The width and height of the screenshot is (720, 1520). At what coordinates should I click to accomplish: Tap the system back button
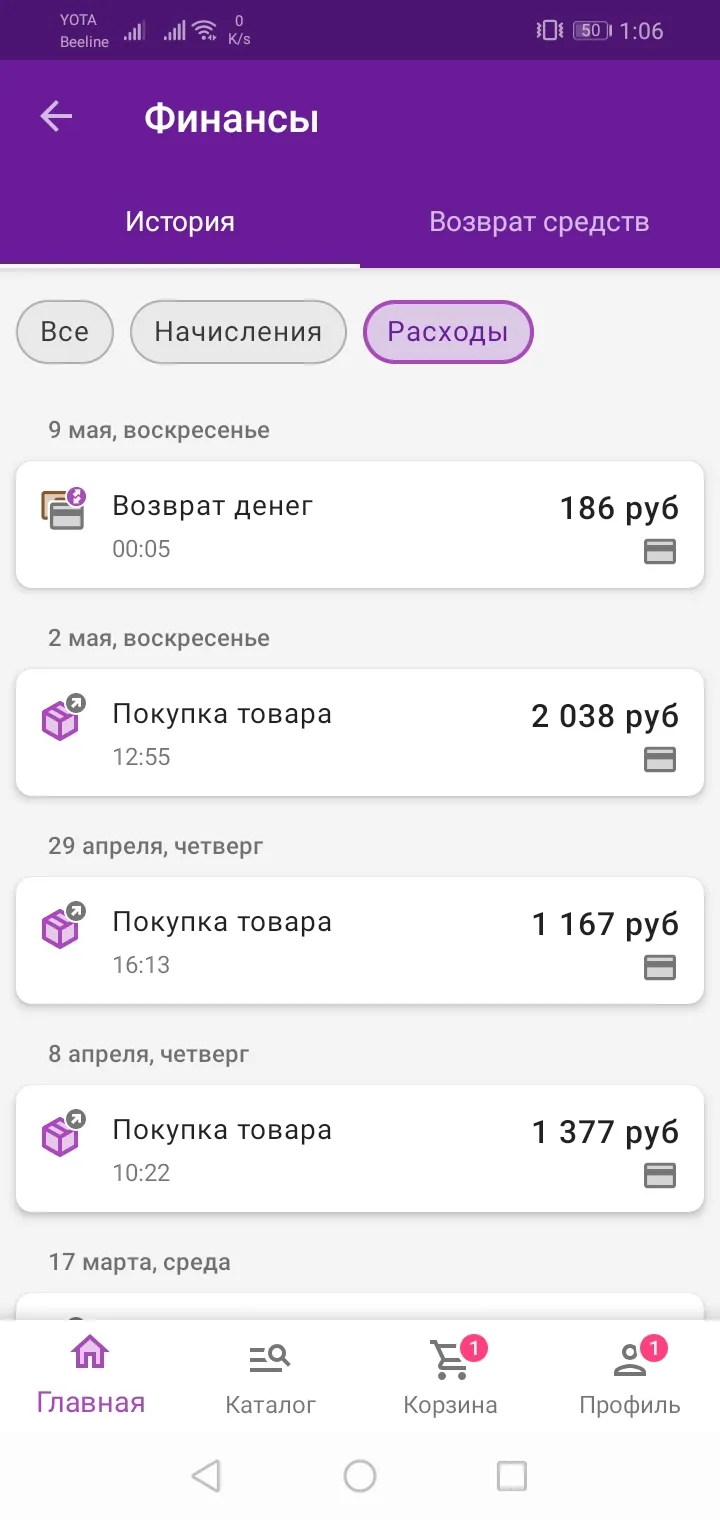(x=206, y=1475)
